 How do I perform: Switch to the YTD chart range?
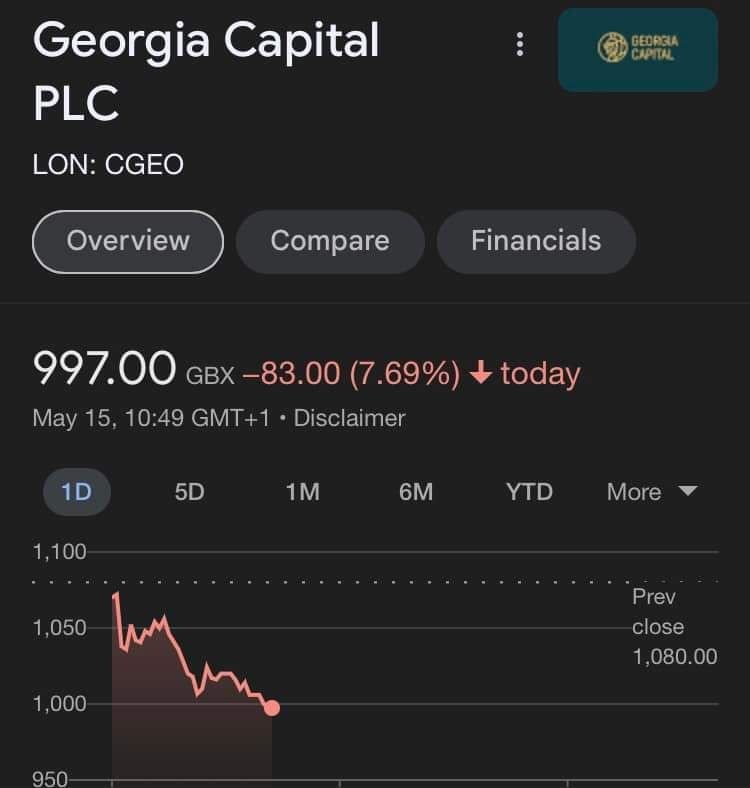[x=529, y=492]
